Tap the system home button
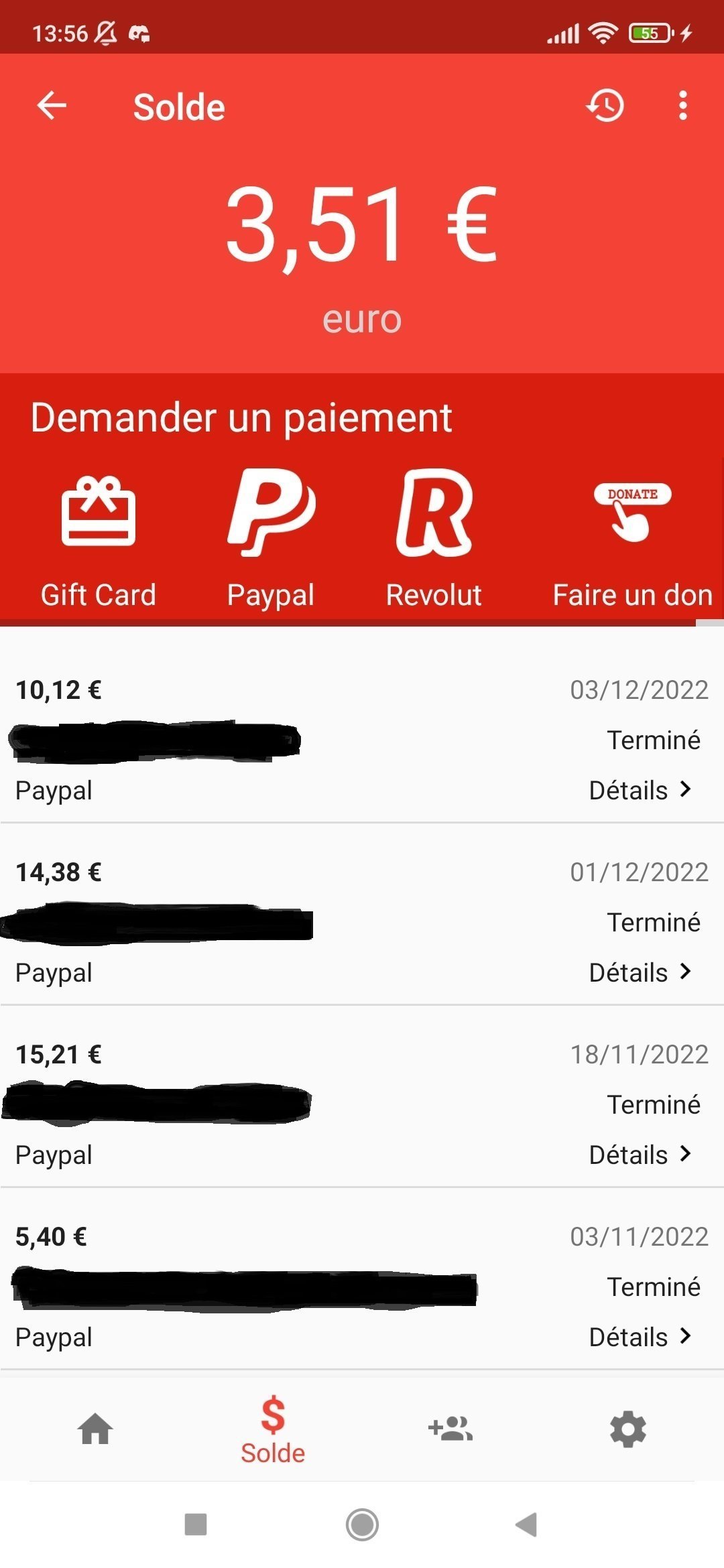The image size is (724, 1568). tap(362, 1524)
